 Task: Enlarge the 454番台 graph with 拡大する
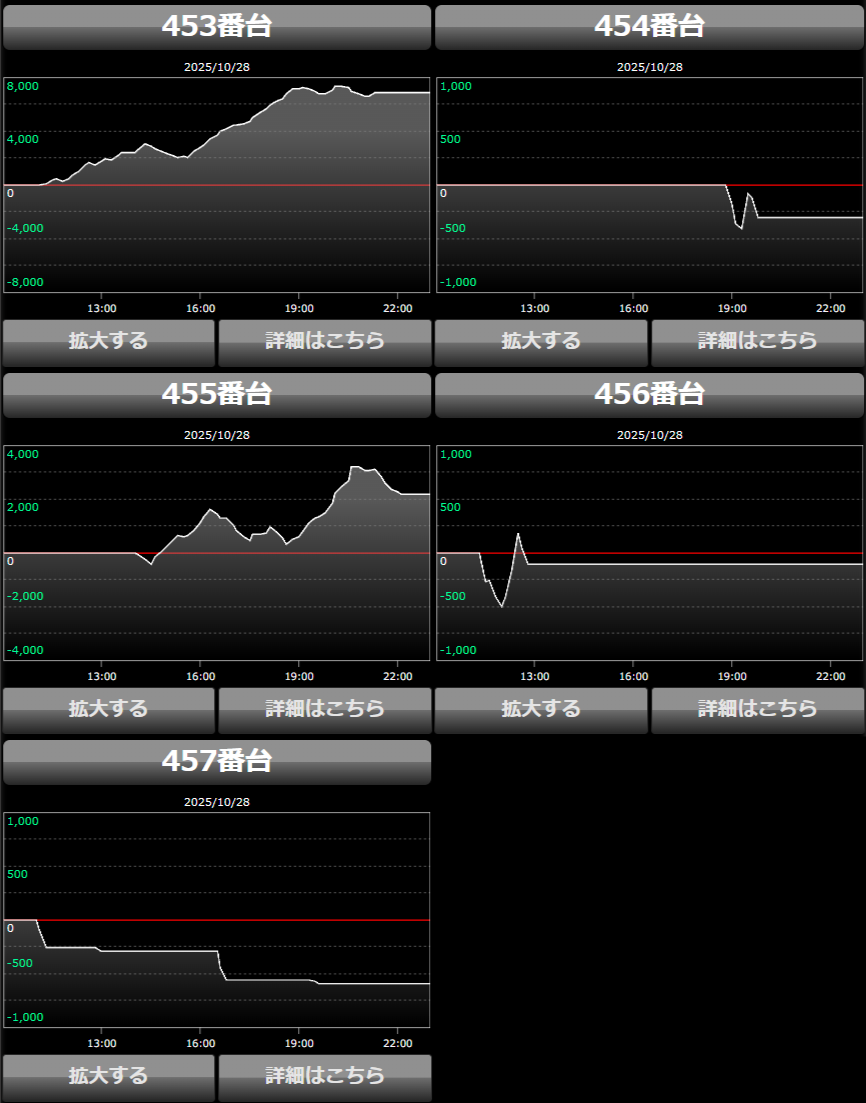click(541, 342)
